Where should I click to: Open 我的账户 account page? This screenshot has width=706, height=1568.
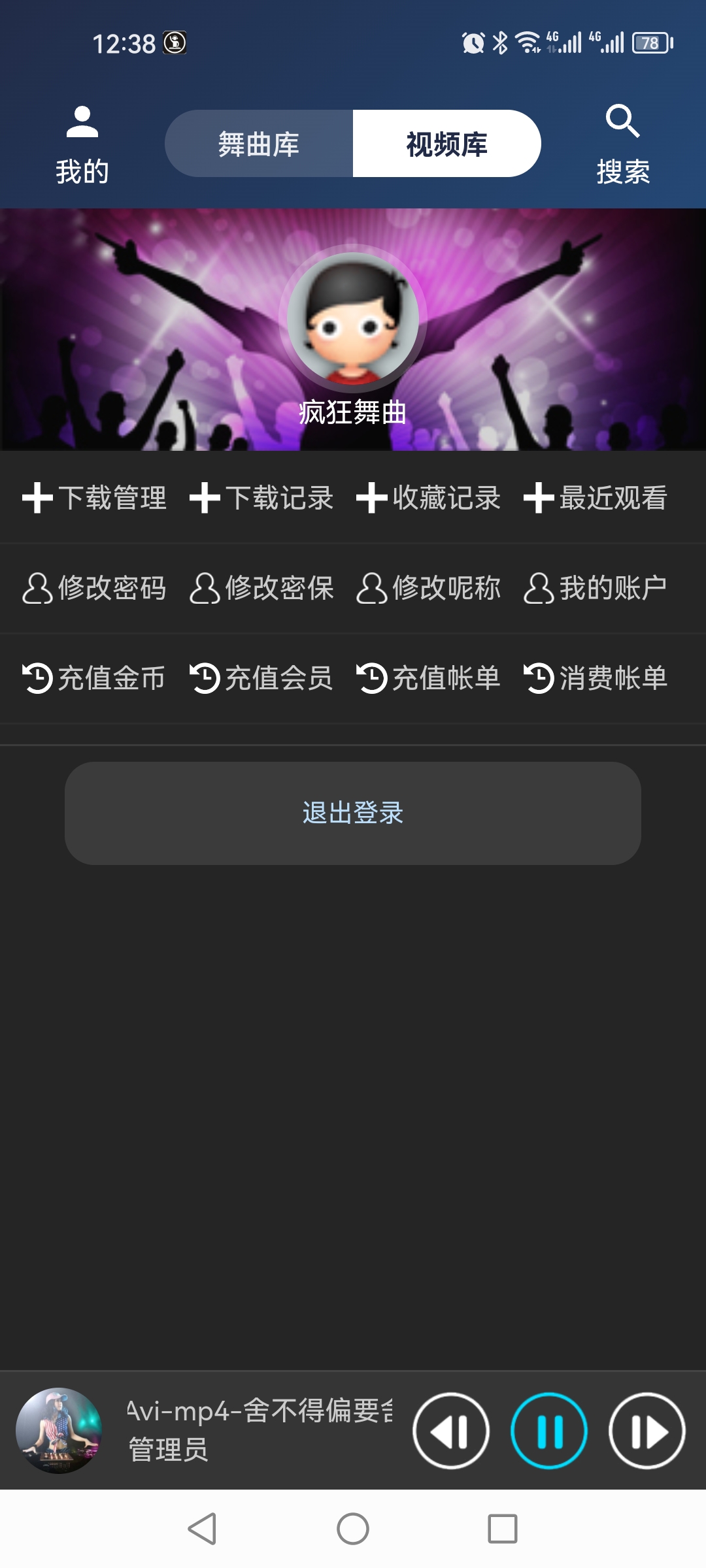click(x=596, y=588)
